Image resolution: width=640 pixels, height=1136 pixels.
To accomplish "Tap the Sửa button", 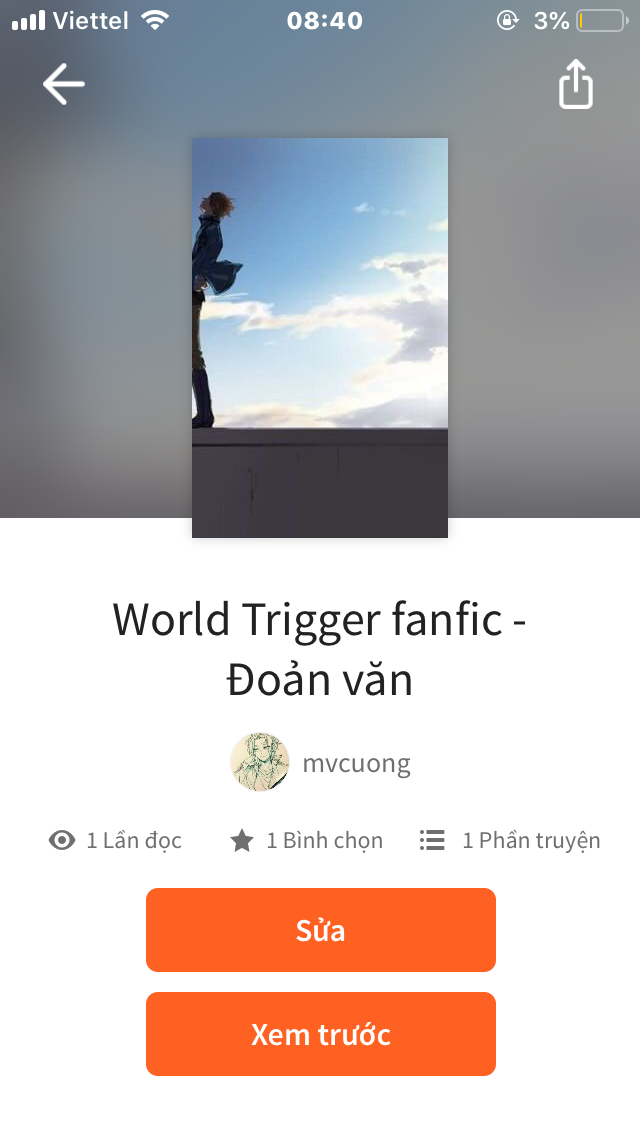I will click(x=320, y=930).
